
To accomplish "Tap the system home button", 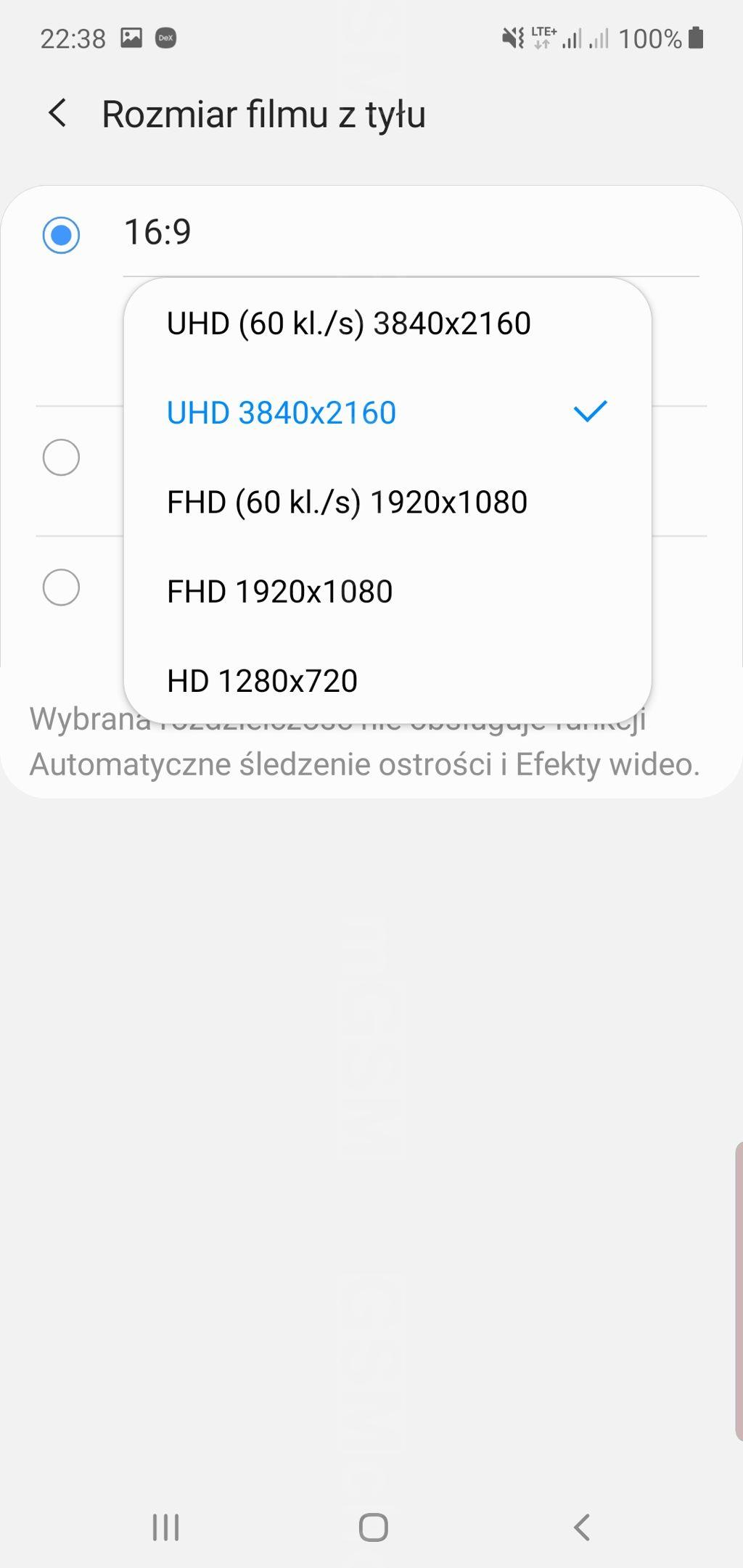I will pos(373,1527).
